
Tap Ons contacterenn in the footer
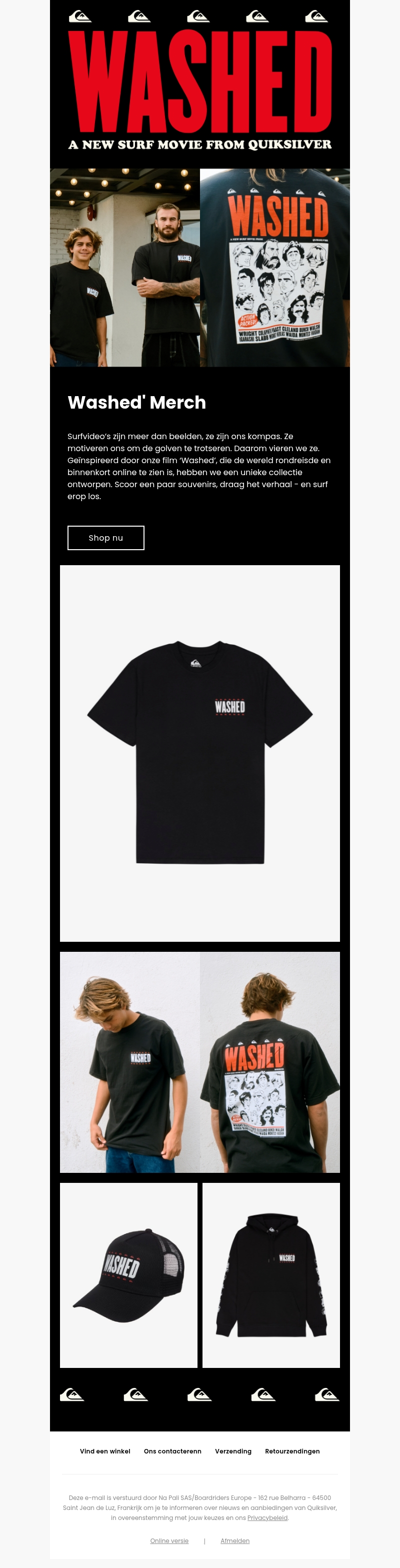[172, 1451]
